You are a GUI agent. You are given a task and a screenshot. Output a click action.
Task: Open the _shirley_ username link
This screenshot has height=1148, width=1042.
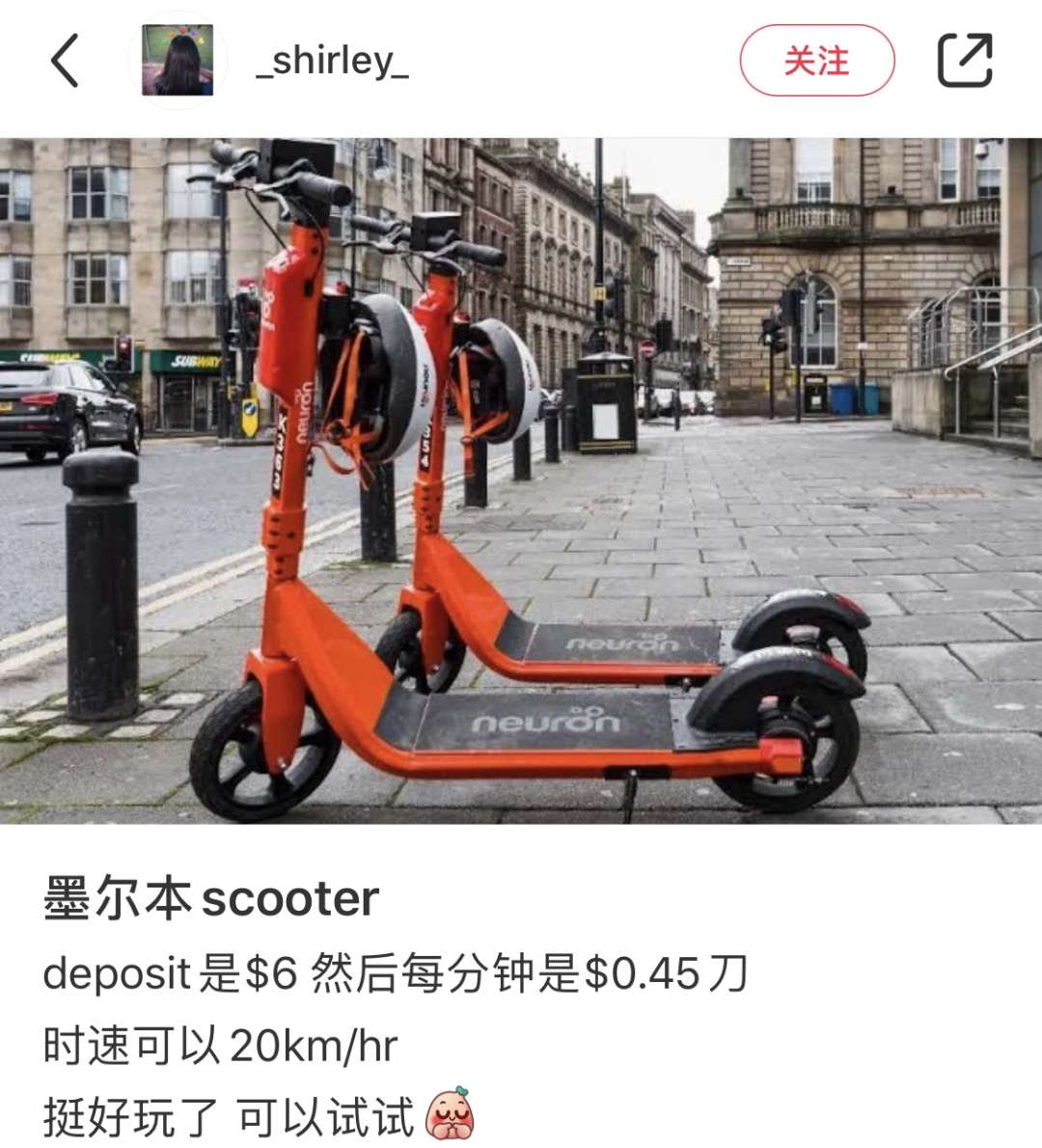[332, 61]
